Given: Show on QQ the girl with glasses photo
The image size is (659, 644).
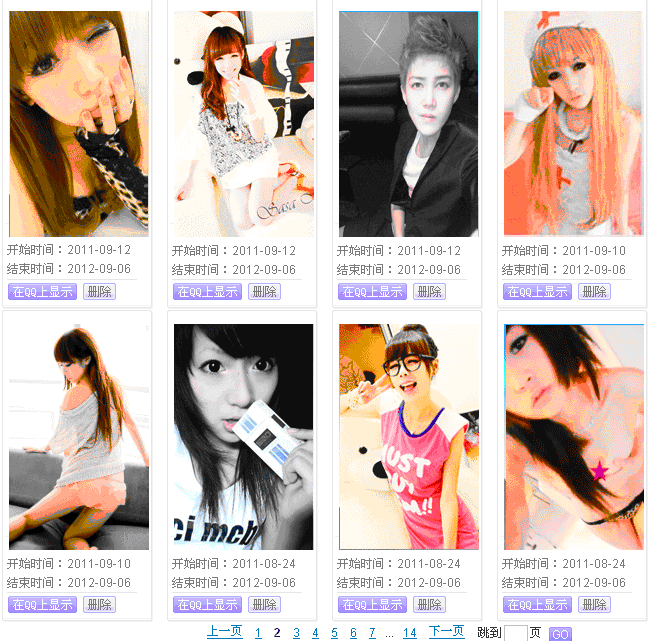Looking at the screenshot, I should click(372, 605).
